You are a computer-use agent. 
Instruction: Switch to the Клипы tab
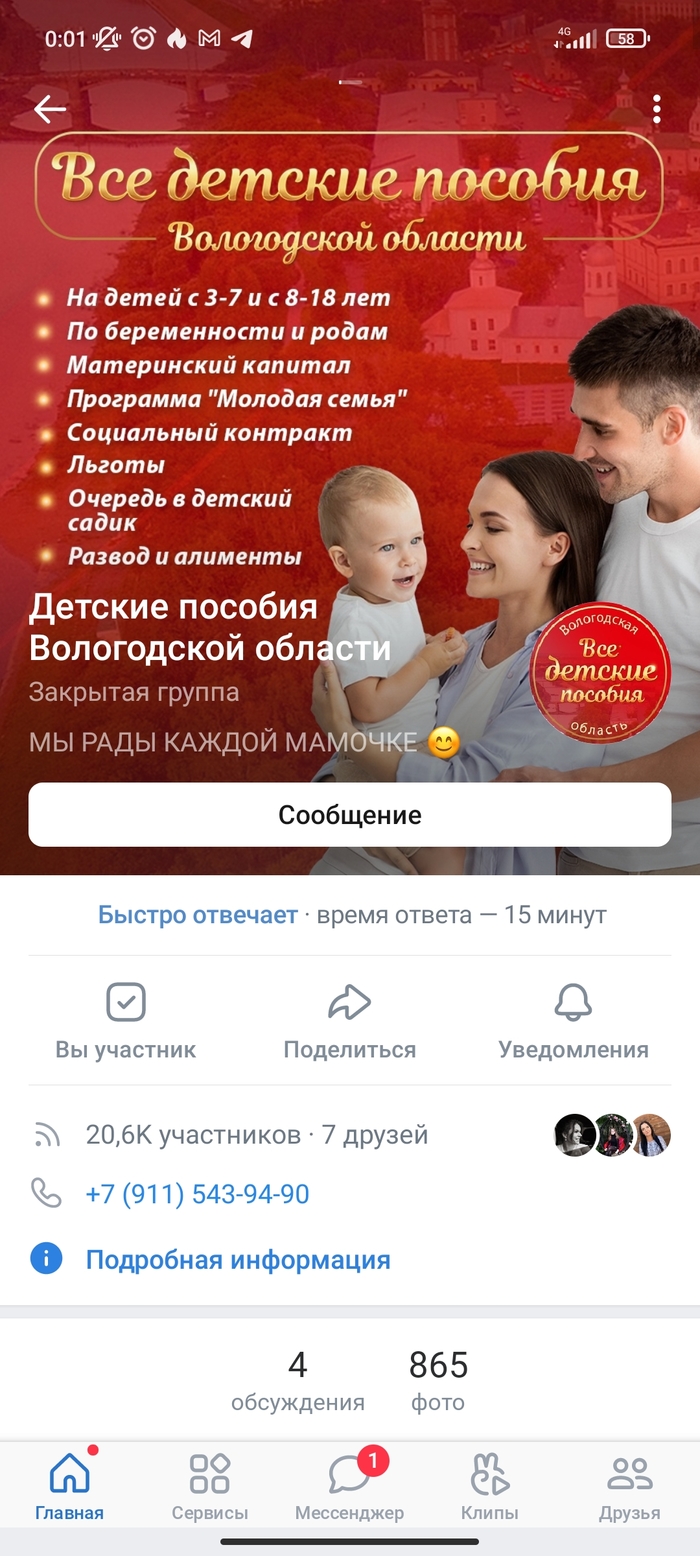coord(489,1486)
